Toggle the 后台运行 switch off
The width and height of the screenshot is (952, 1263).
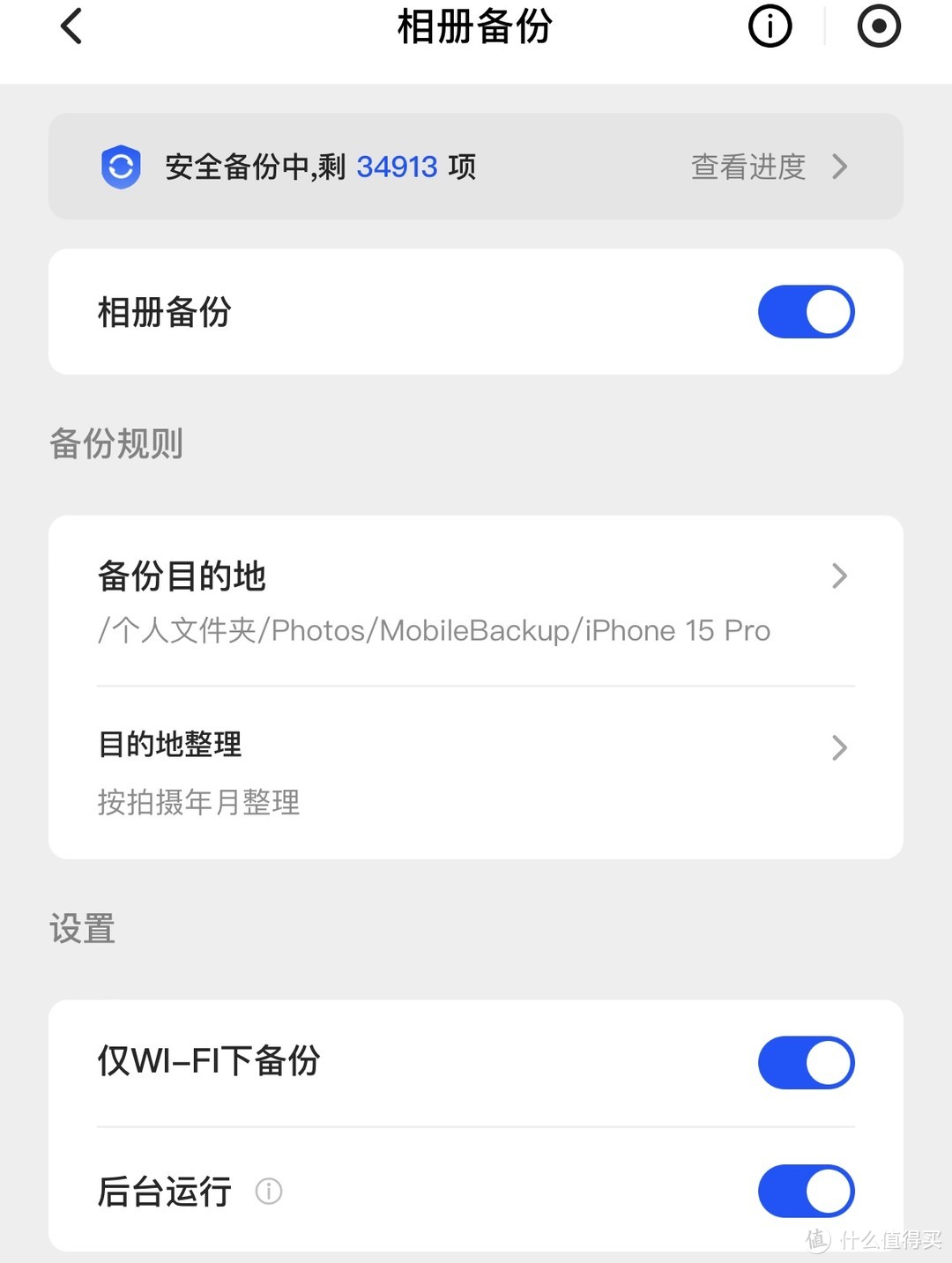click(806, 1191)
